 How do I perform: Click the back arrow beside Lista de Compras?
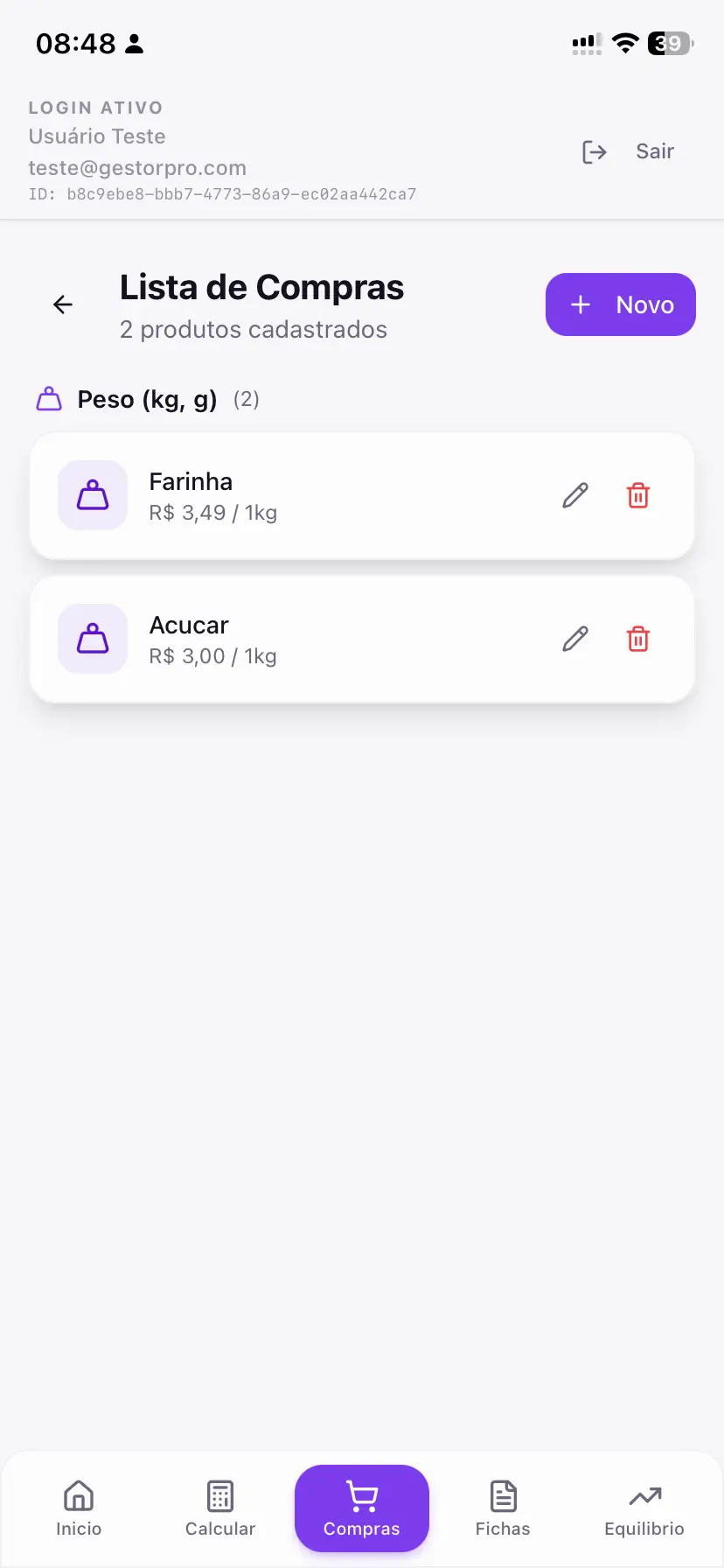pos(62,304)
